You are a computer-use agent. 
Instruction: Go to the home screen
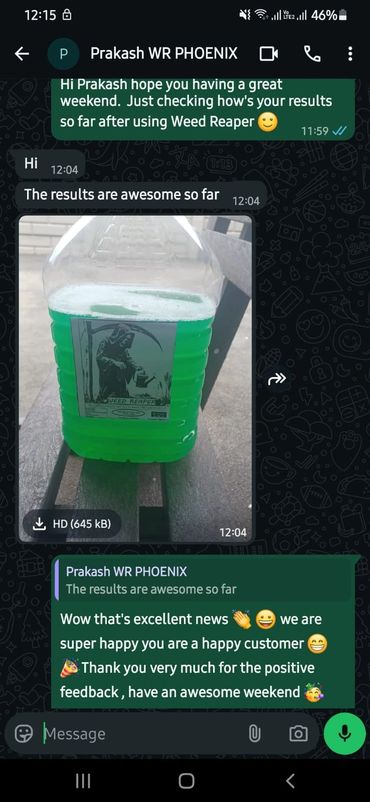(x=186, y=781)
